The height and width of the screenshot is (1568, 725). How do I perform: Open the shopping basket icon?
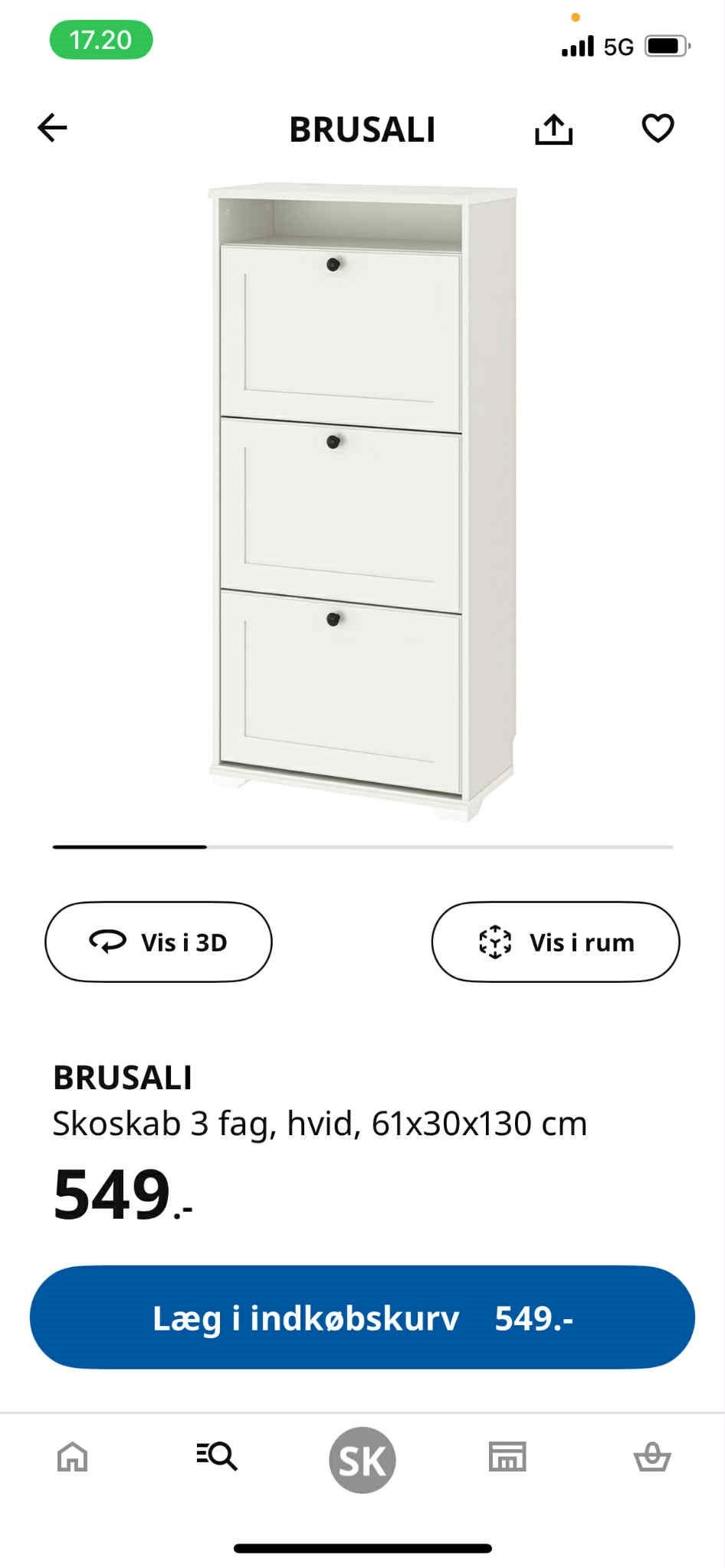(652, 1458)
